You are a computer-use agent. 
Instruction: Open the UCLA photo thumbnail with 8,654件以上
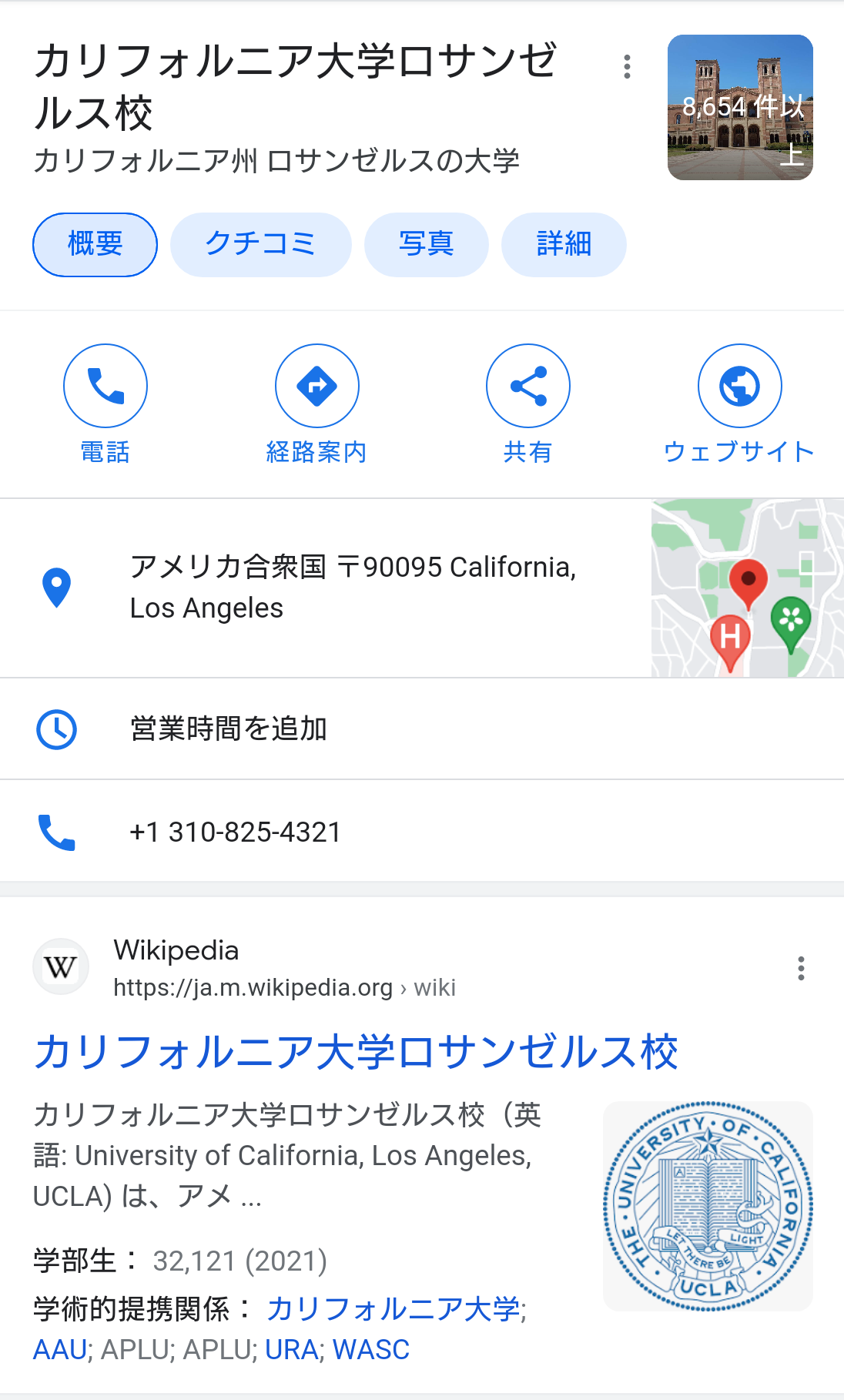tap(739, 108)
